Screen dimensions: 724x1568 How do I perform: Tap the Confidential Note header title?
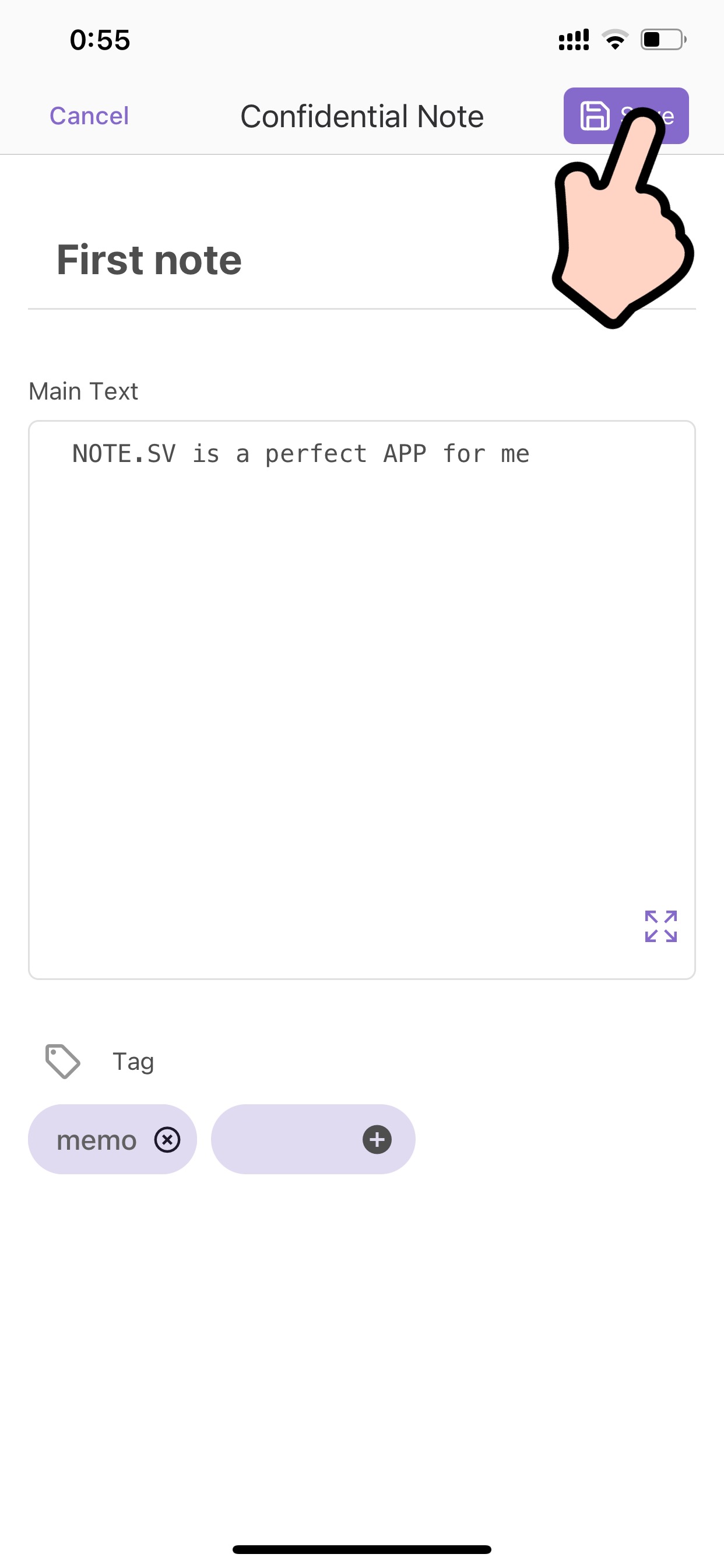click(x=361, y=116)
